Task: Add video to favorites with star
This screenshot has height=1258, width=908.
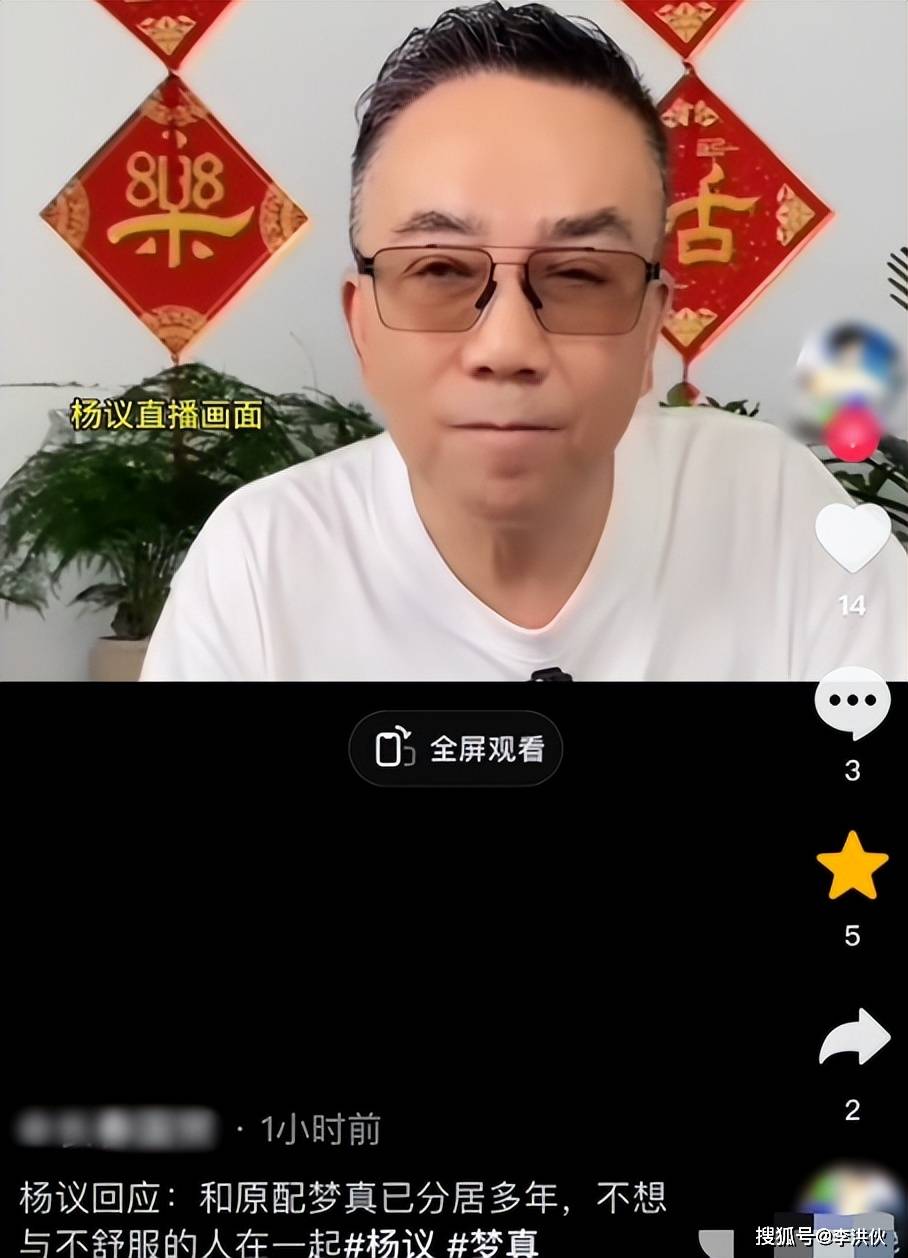Action: point(852,866)
